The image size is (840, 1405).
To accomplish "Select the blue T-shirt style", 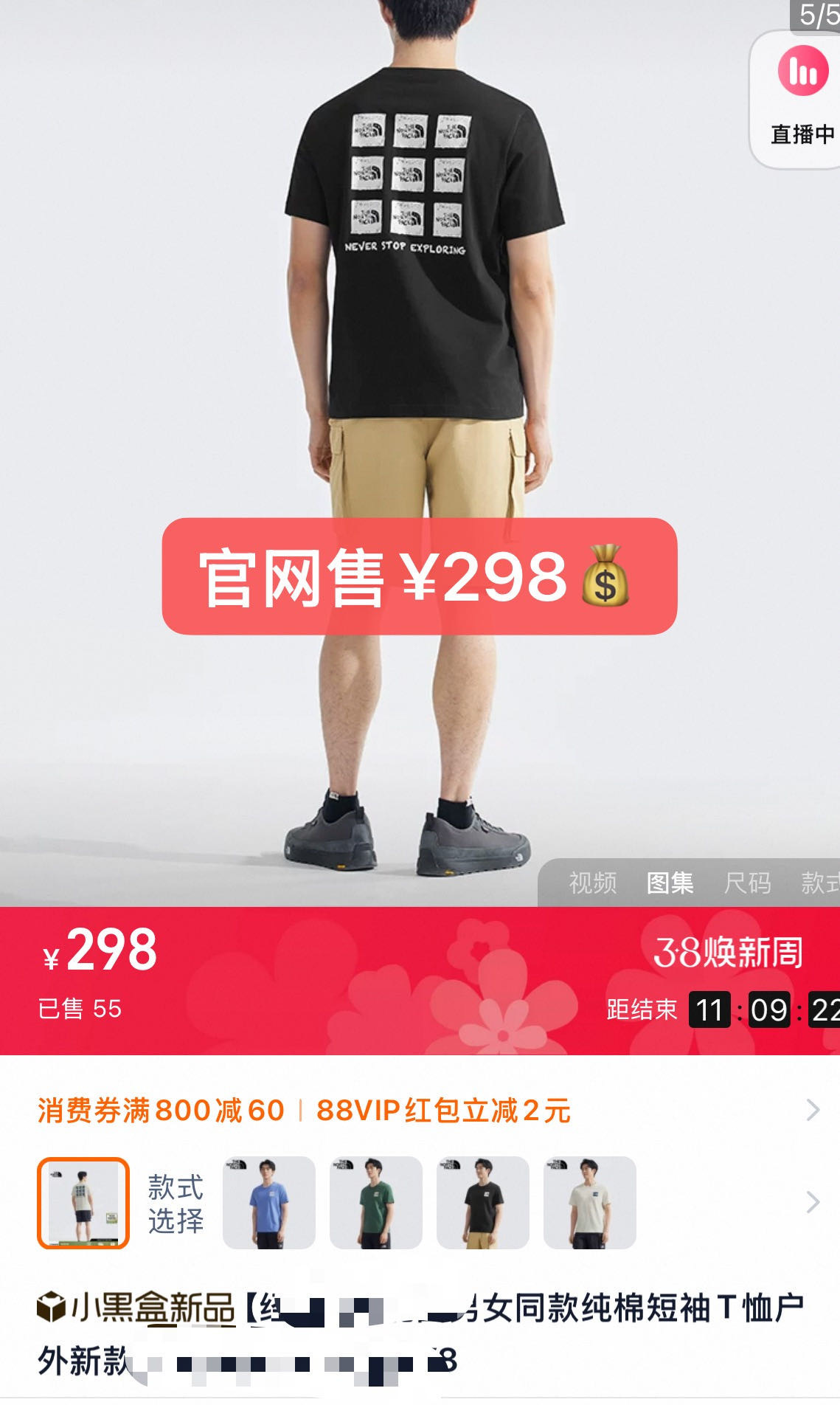I will click(x=269, y=1203).
